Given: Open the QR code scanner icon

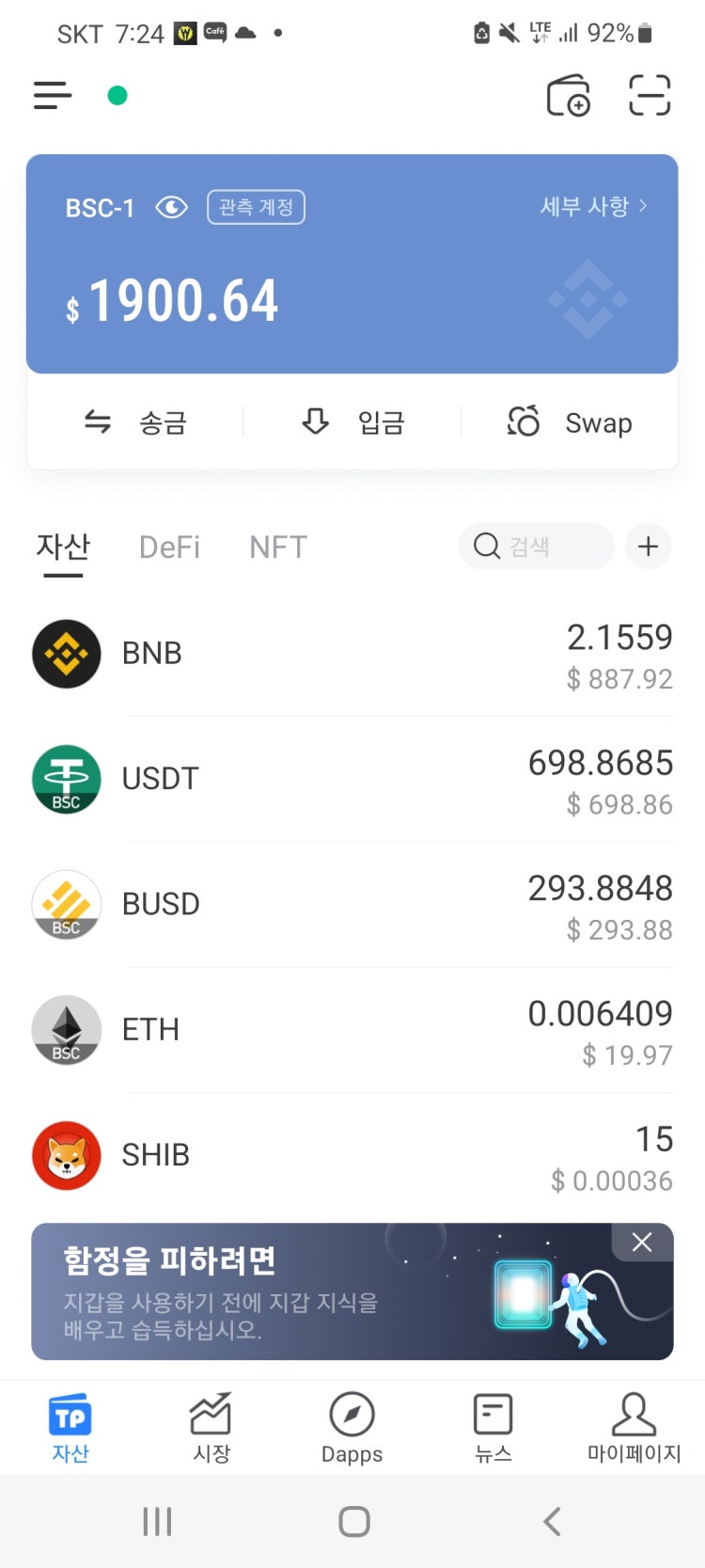Looking at the screenshot, I should click(648, 95).
